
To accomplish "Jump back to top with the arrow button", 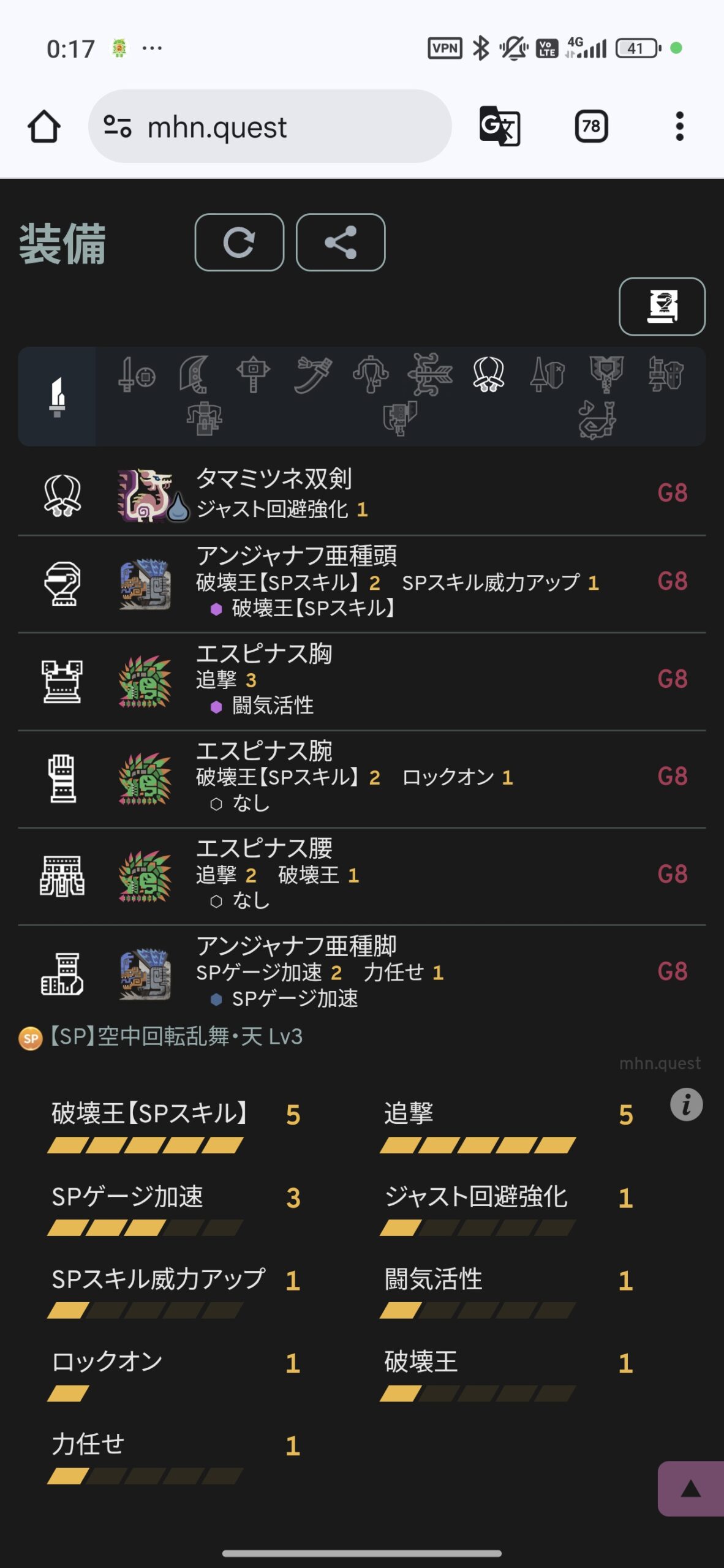I will tap(690, 1488).
